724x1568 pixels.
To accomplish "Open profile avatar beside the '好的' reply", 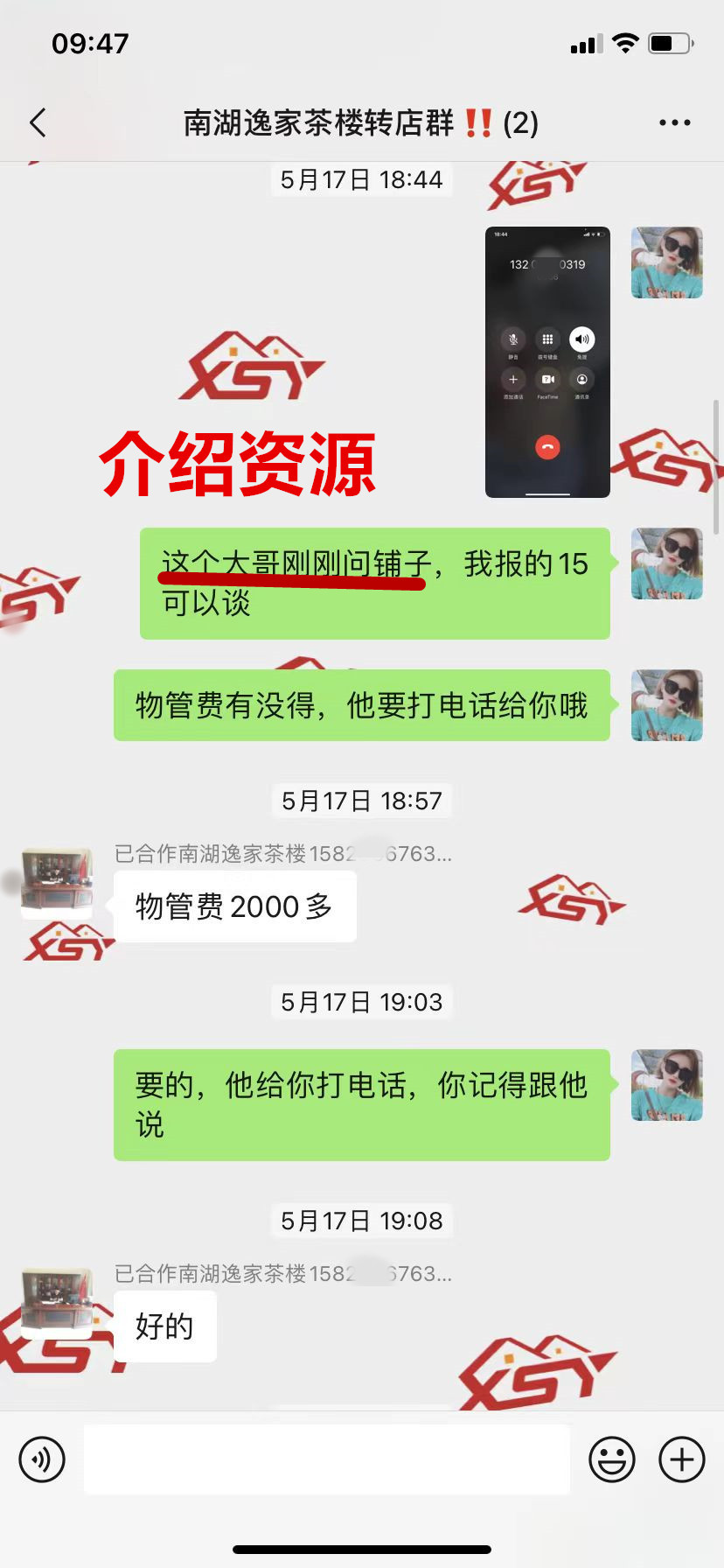I will [x=57, y=1302].
